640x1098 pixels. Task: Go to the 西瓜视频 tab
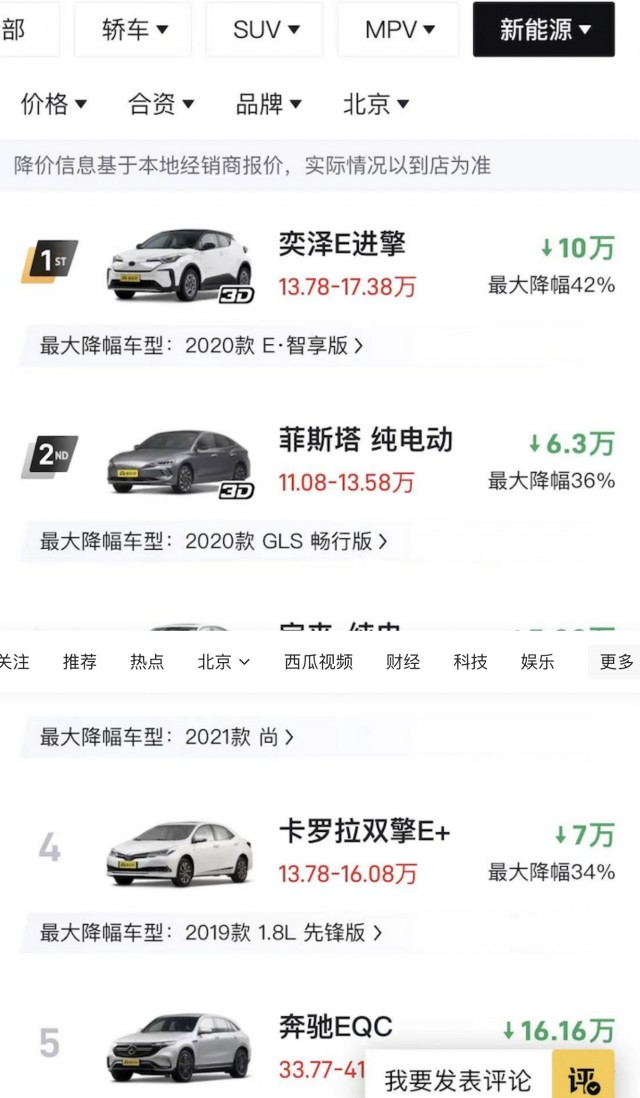[x=318, y=662]
